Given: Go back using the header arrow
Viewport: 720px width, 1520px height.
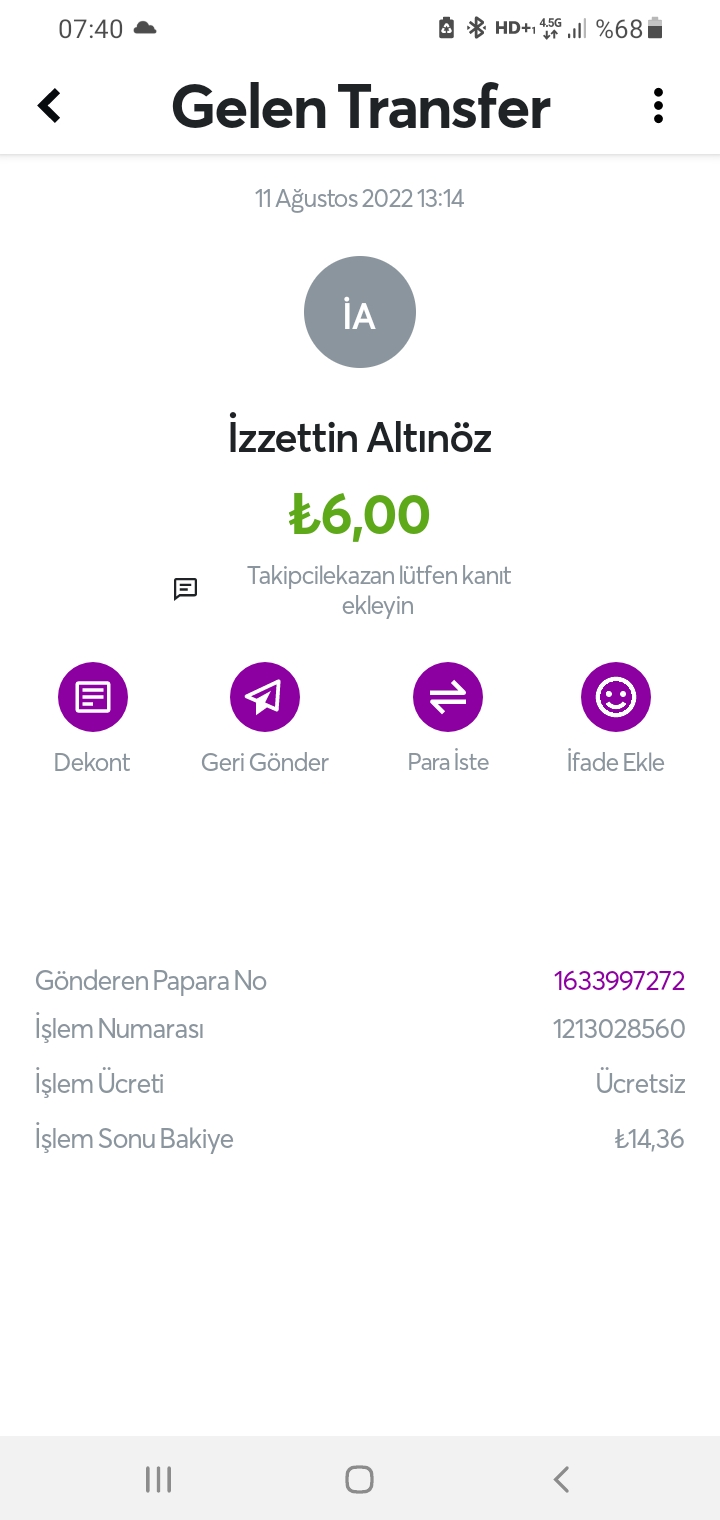Looking at the screenshot, I should [49, 105].
